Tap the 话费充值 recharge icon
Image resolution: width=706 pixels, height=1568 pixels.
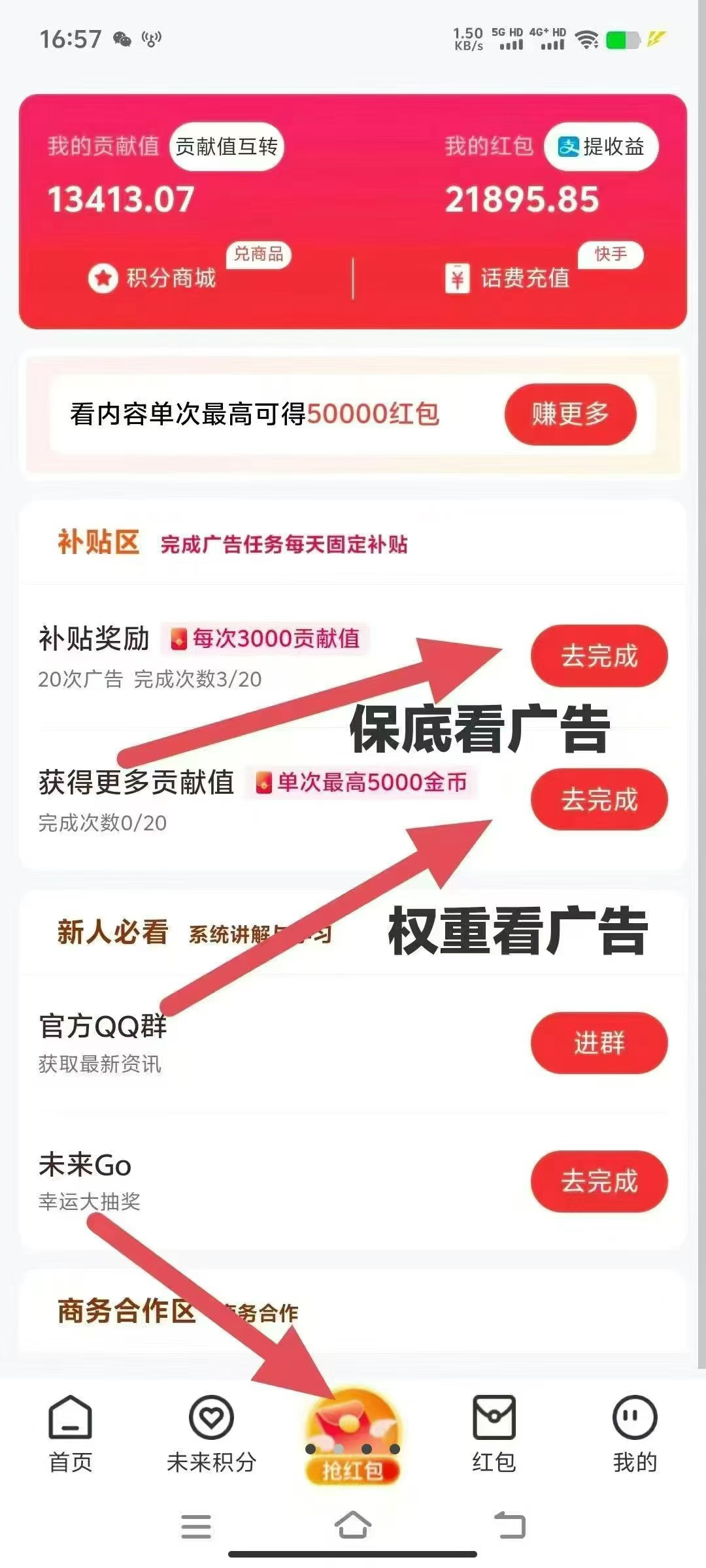[x=458, y=280]
